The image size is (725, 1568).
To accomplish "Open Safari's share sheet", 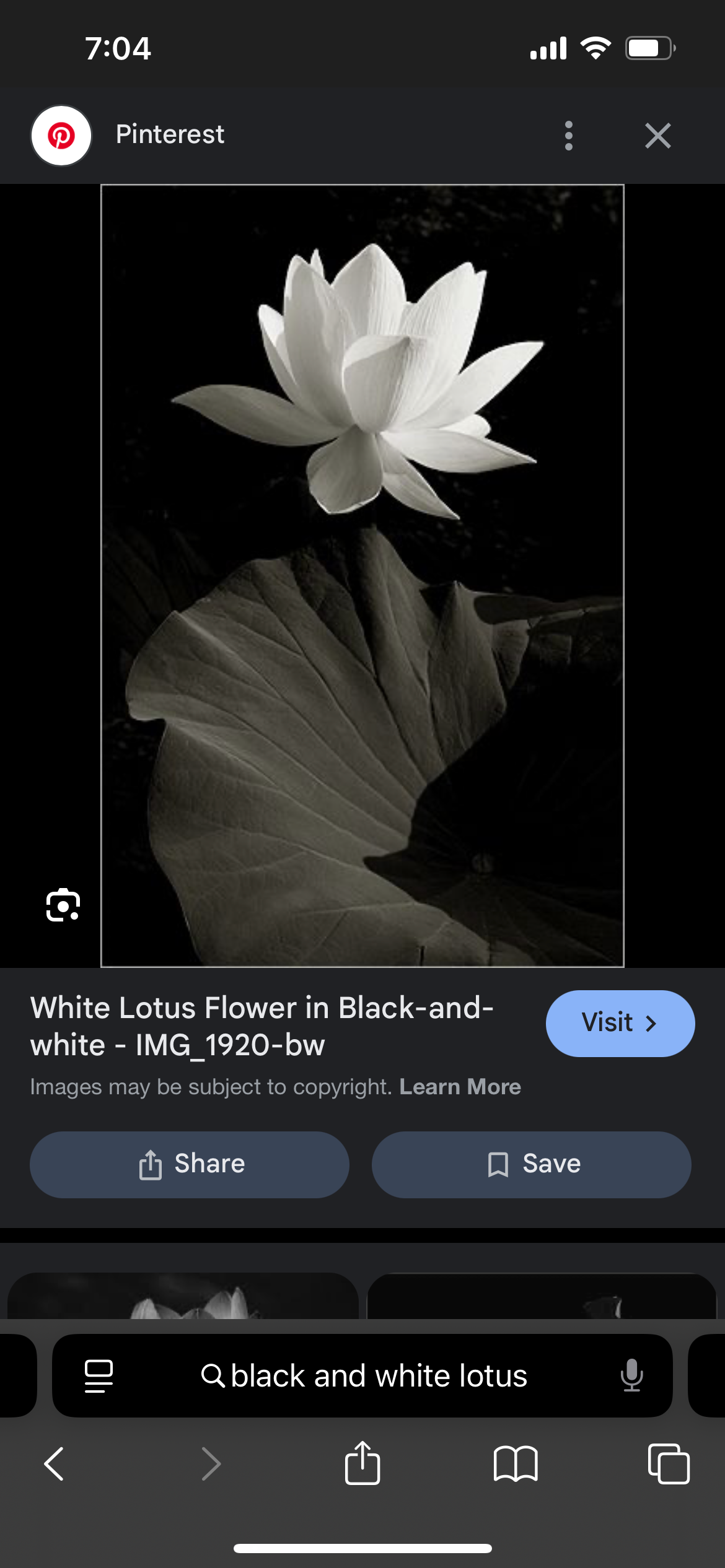I will point(362,1464).
